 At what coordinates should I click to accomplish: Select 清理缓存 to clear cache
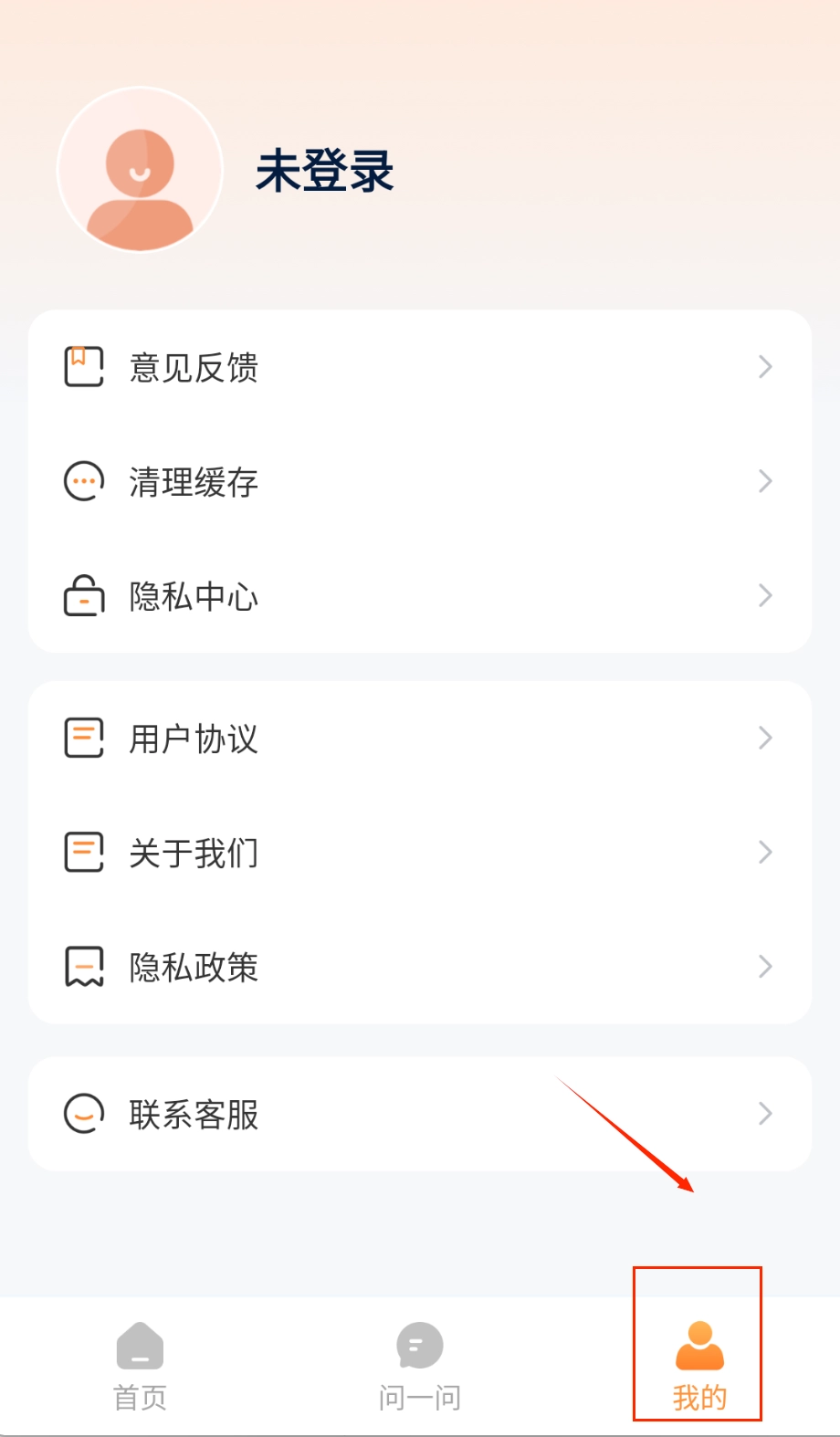[x=419, y=481]
